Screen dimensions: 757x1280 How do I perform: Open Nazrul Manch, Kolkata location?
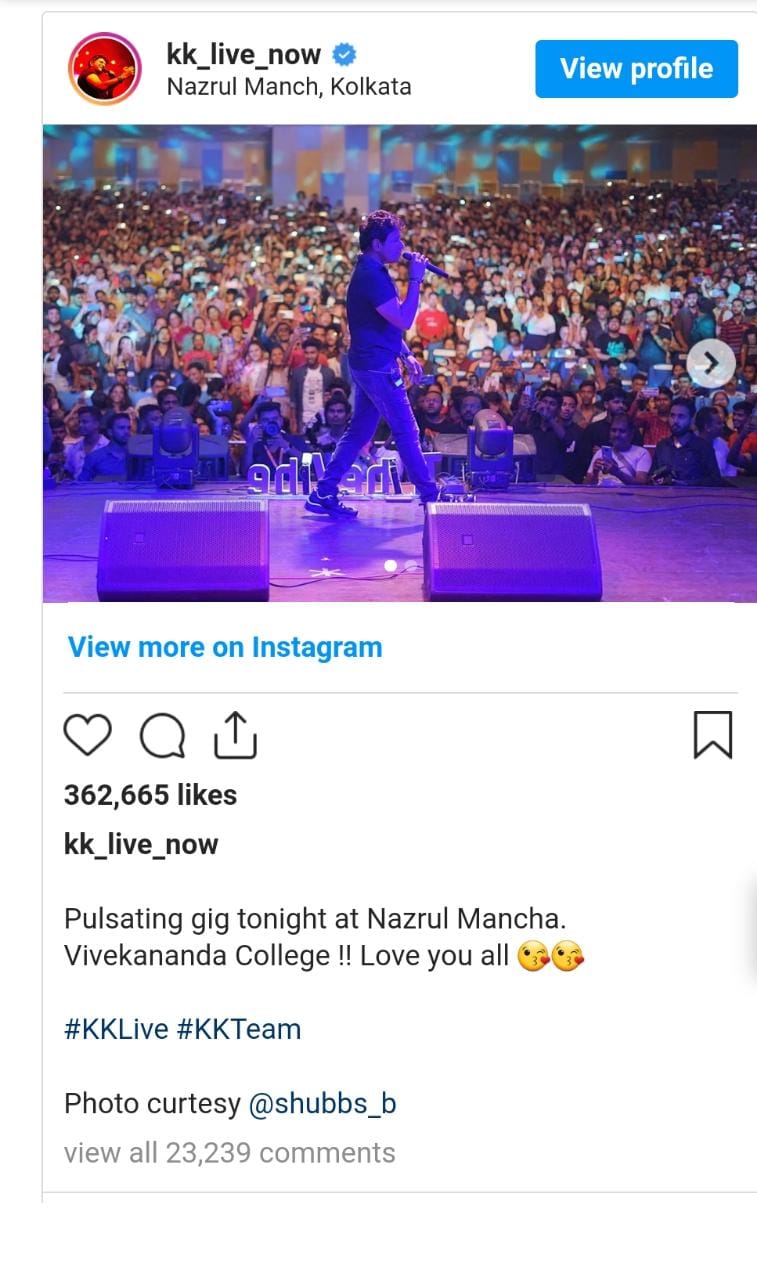tap(289, 87)
